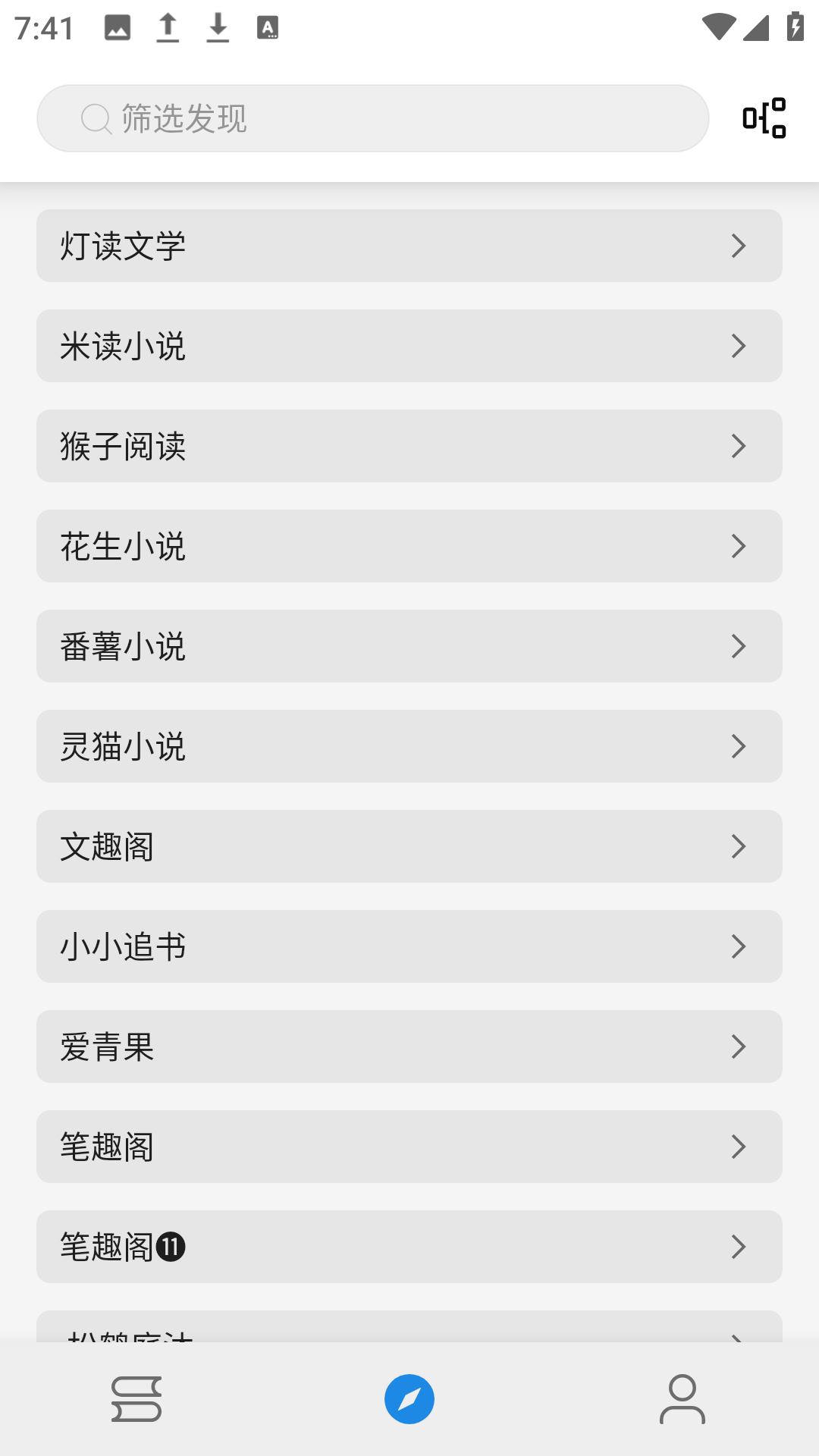
Task: Click the search magnifier icon in the search field
Action: 95,118
